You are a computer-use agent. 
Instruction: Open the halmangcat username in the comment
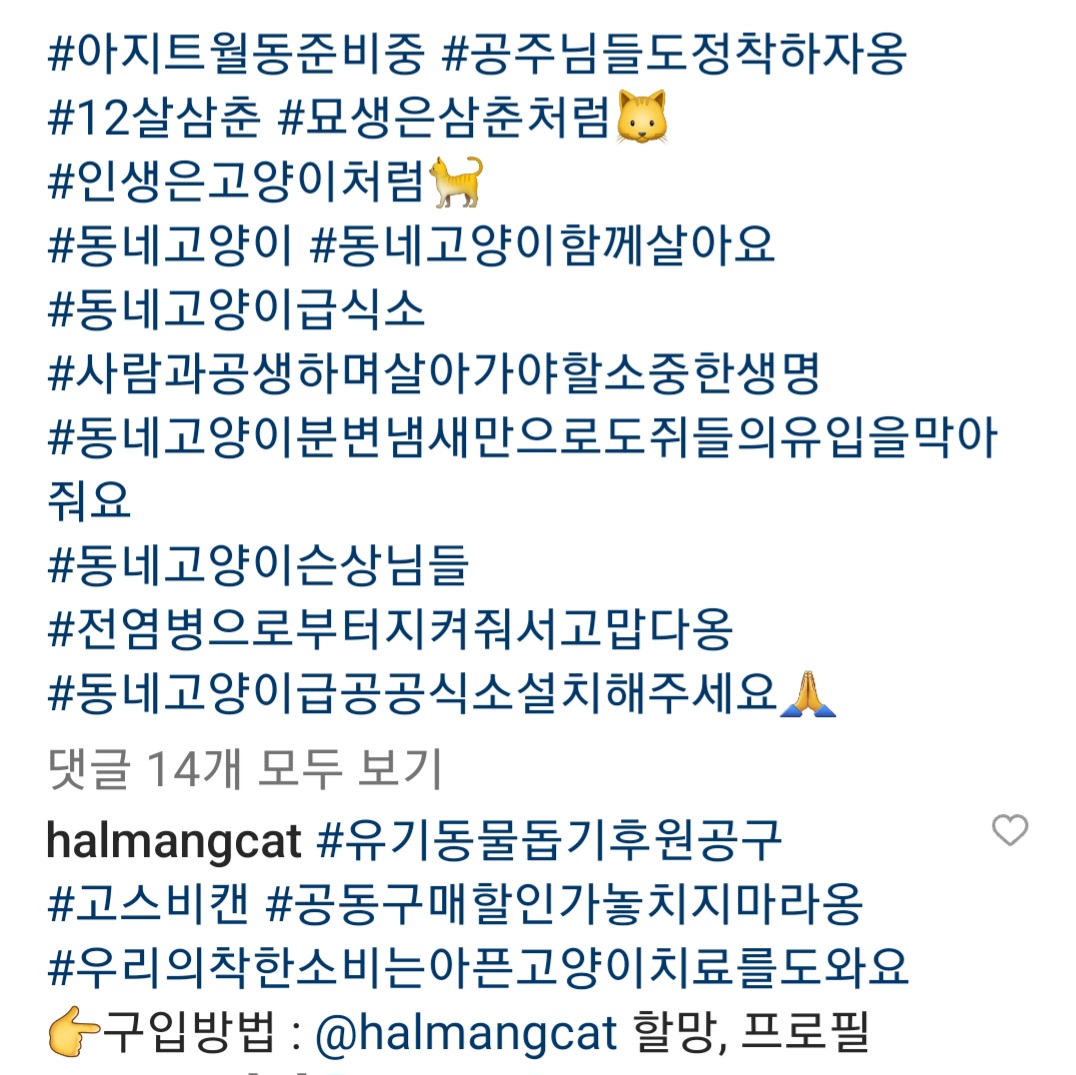173,842
